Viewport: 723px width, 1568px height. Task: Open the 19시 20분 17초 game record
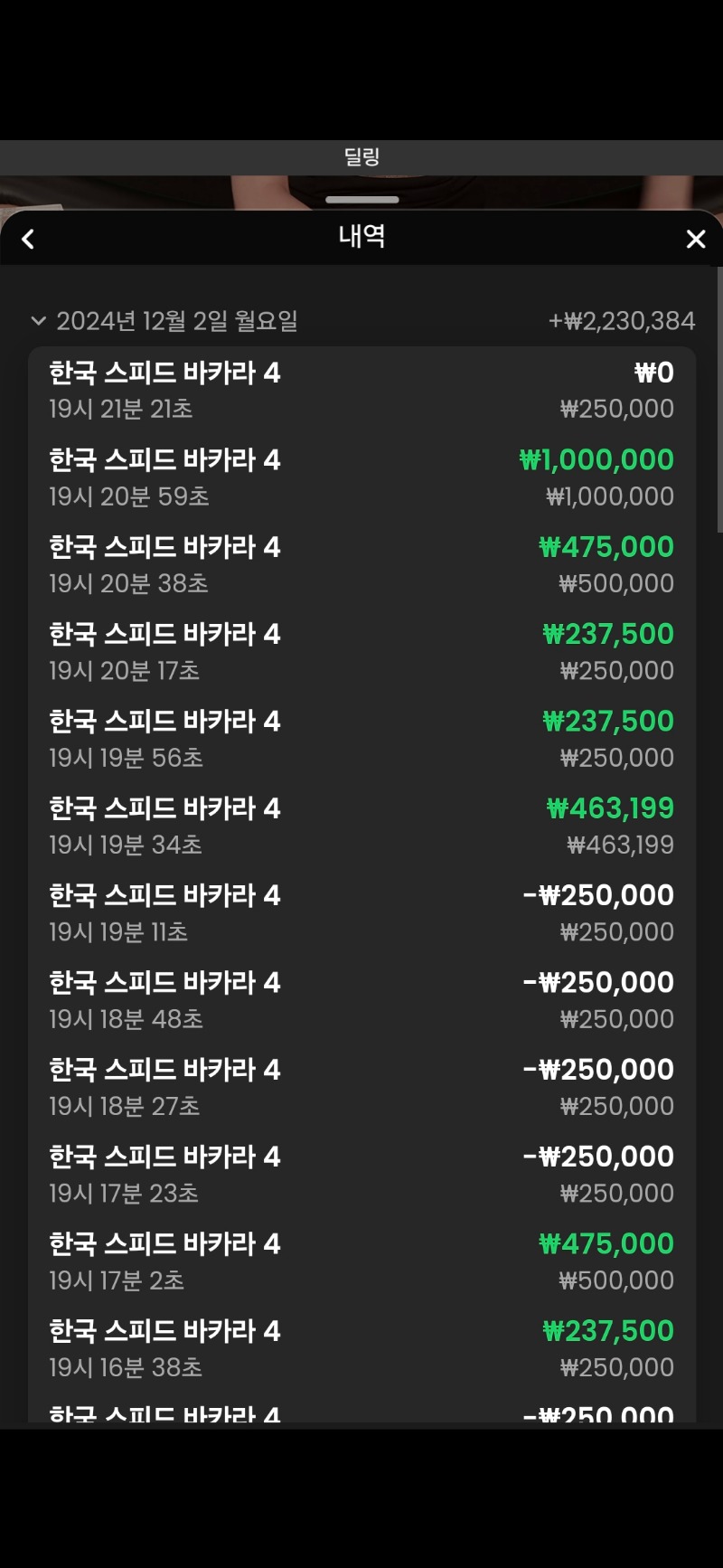(361, 651)
